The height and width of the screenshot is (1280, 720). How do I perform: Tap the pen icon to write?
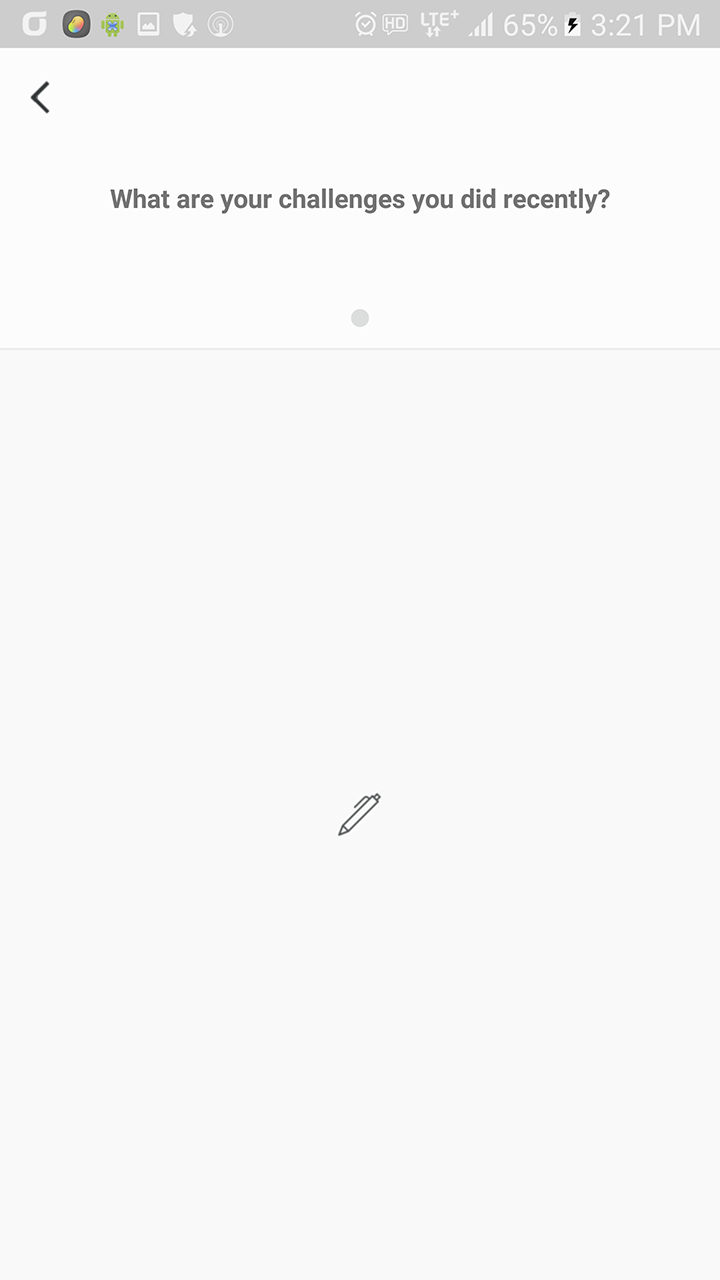pos(359,814)
